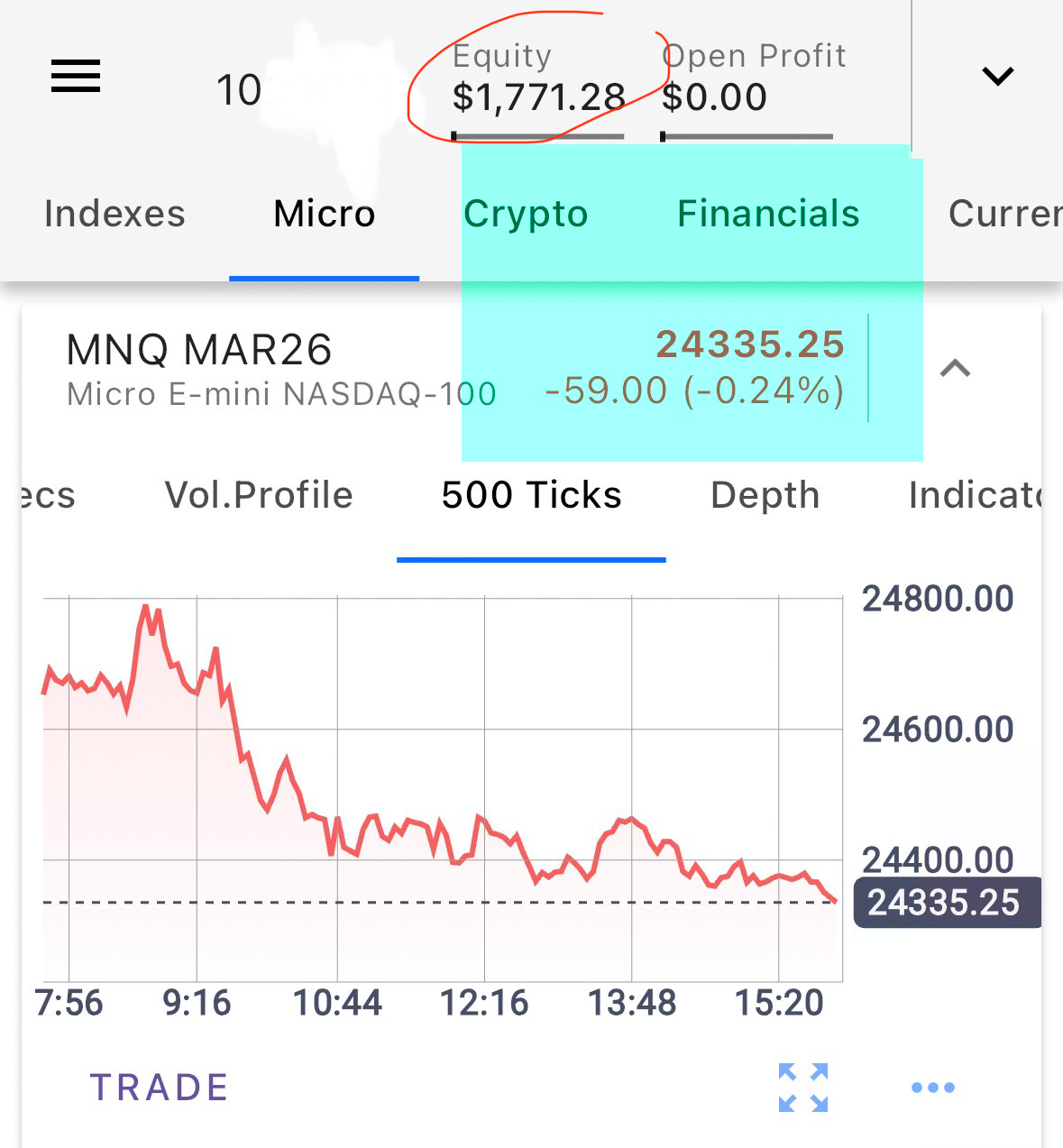Collapse the MNQ MAR26 card
The image size is (1063, 1148).
click(x=955, y=368)
